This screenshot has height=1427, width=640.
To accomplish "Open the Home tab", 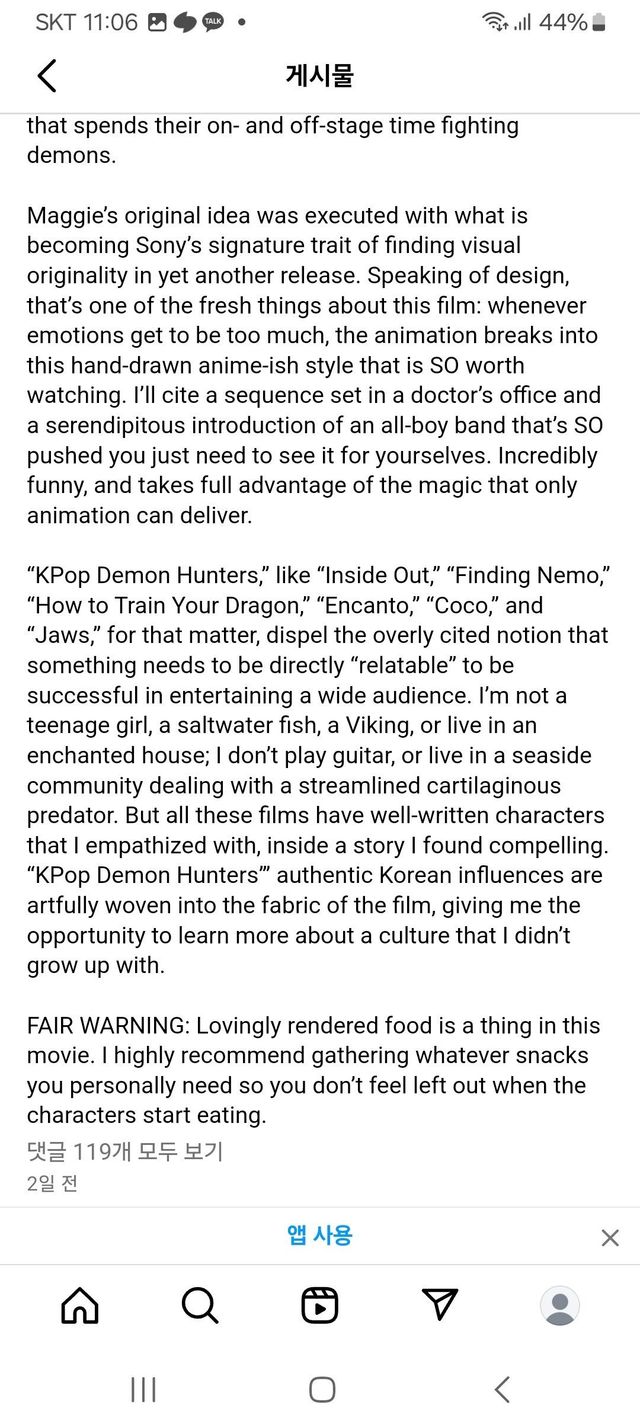I will [80, 1305].
